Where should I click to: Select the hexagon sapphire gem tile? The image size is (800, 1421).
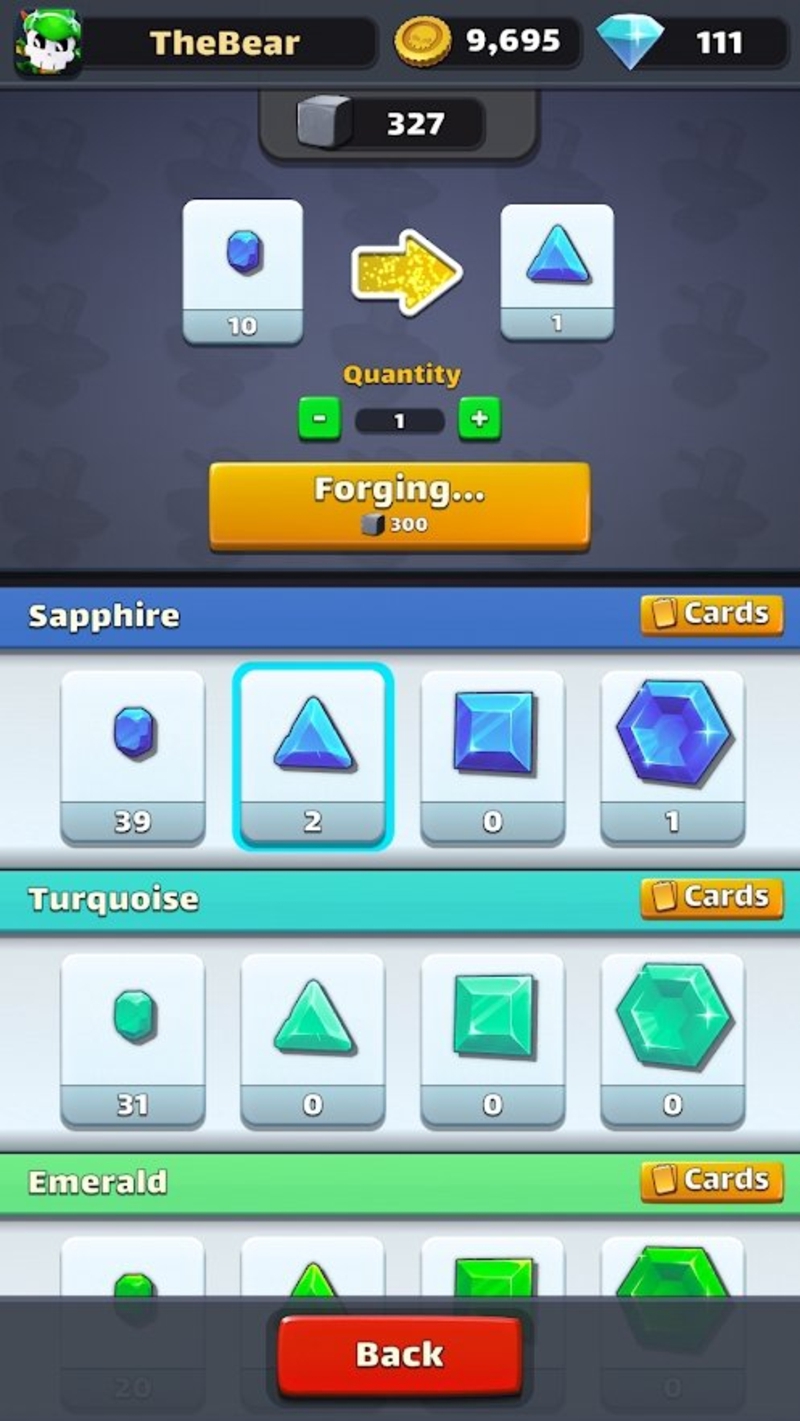point(672,756)
